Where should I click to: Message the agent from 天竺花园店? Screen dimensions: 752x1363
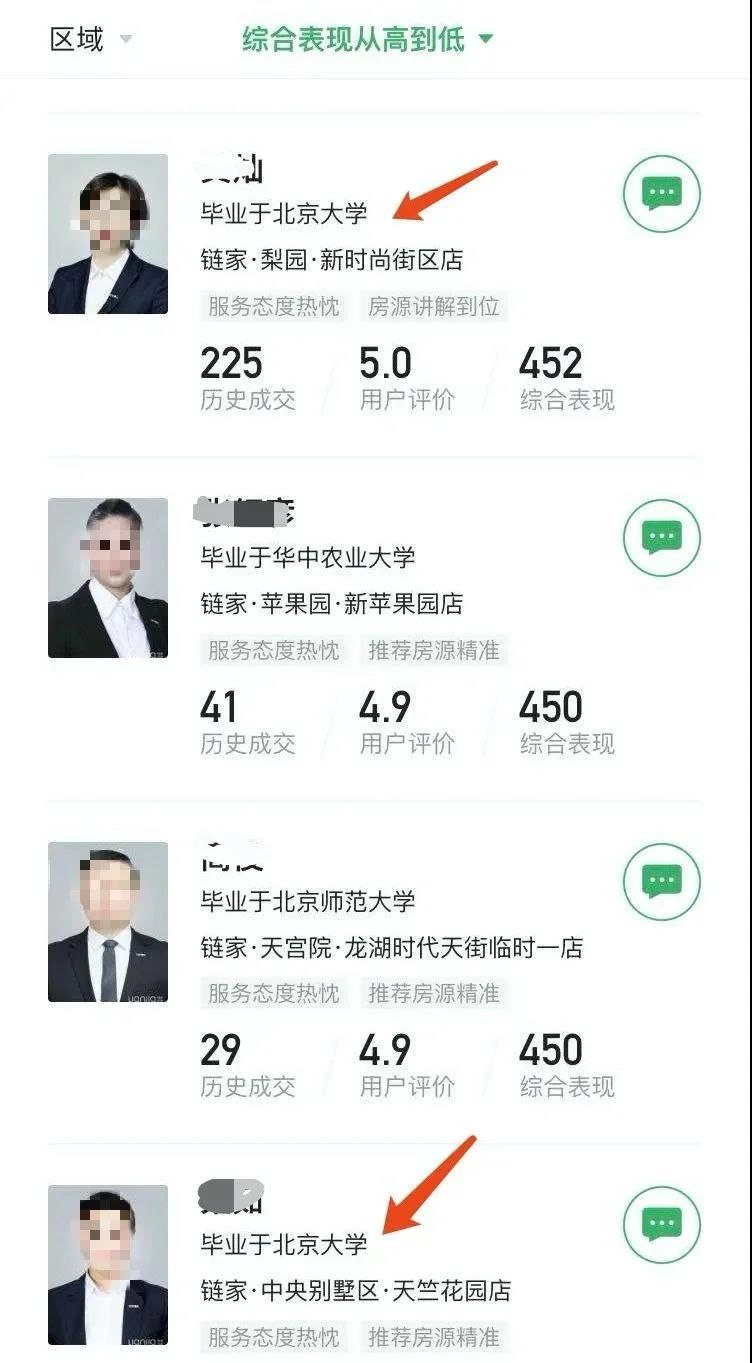[x=661, y=1224]
